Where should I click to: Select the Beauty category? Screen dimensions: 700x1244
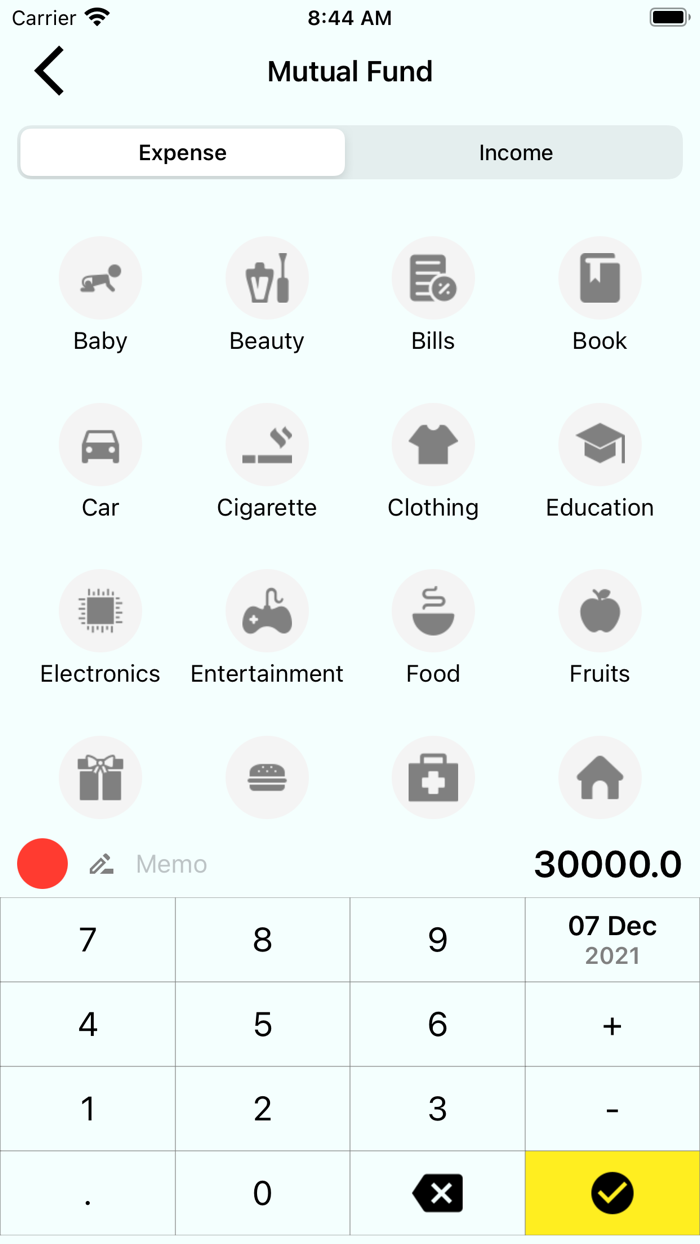pyautogui.click(x=267, y=296)
